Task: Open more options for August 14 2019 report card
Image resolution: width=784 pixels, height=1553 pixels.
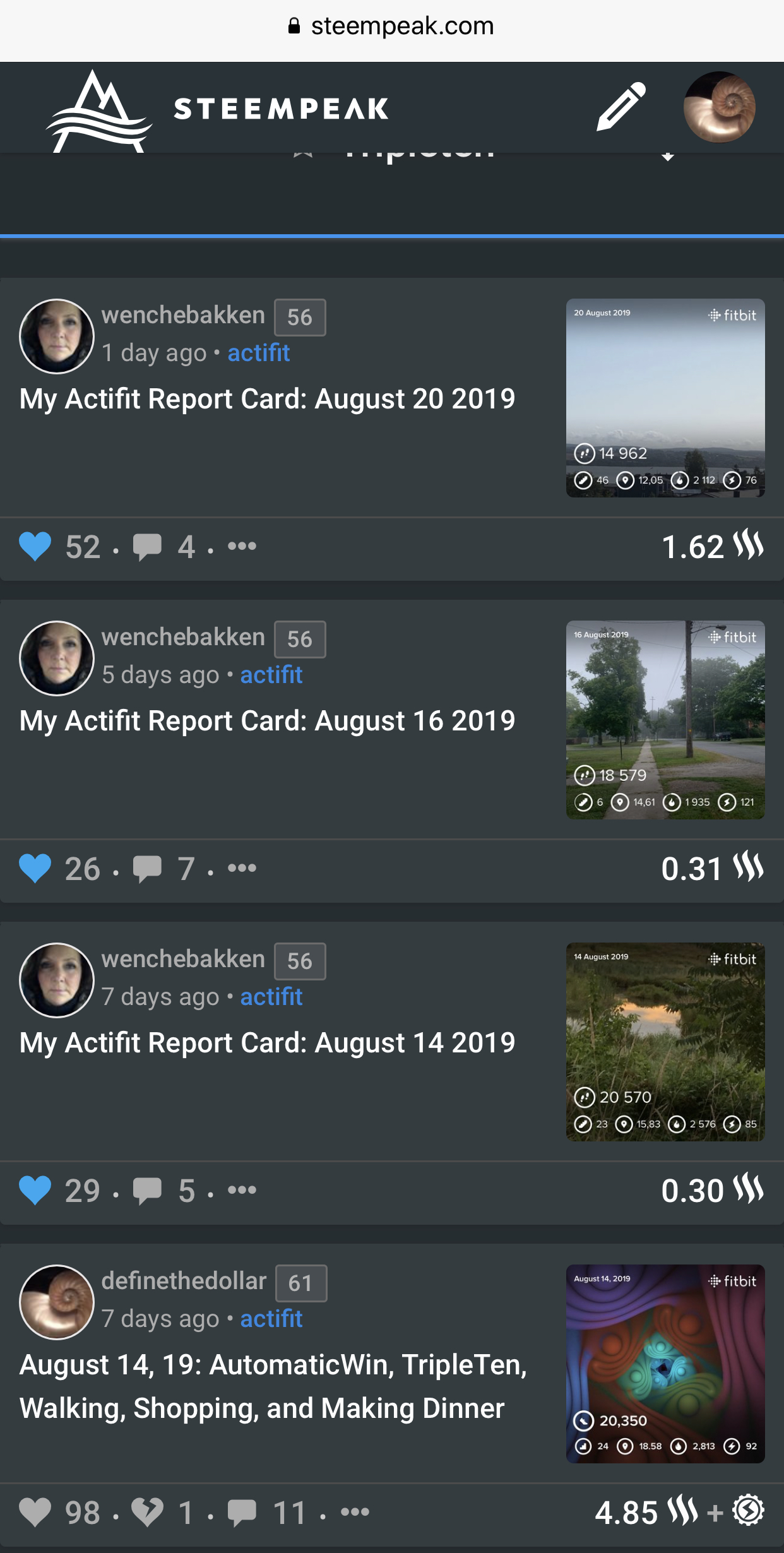Action: (x=242, y=1190)
